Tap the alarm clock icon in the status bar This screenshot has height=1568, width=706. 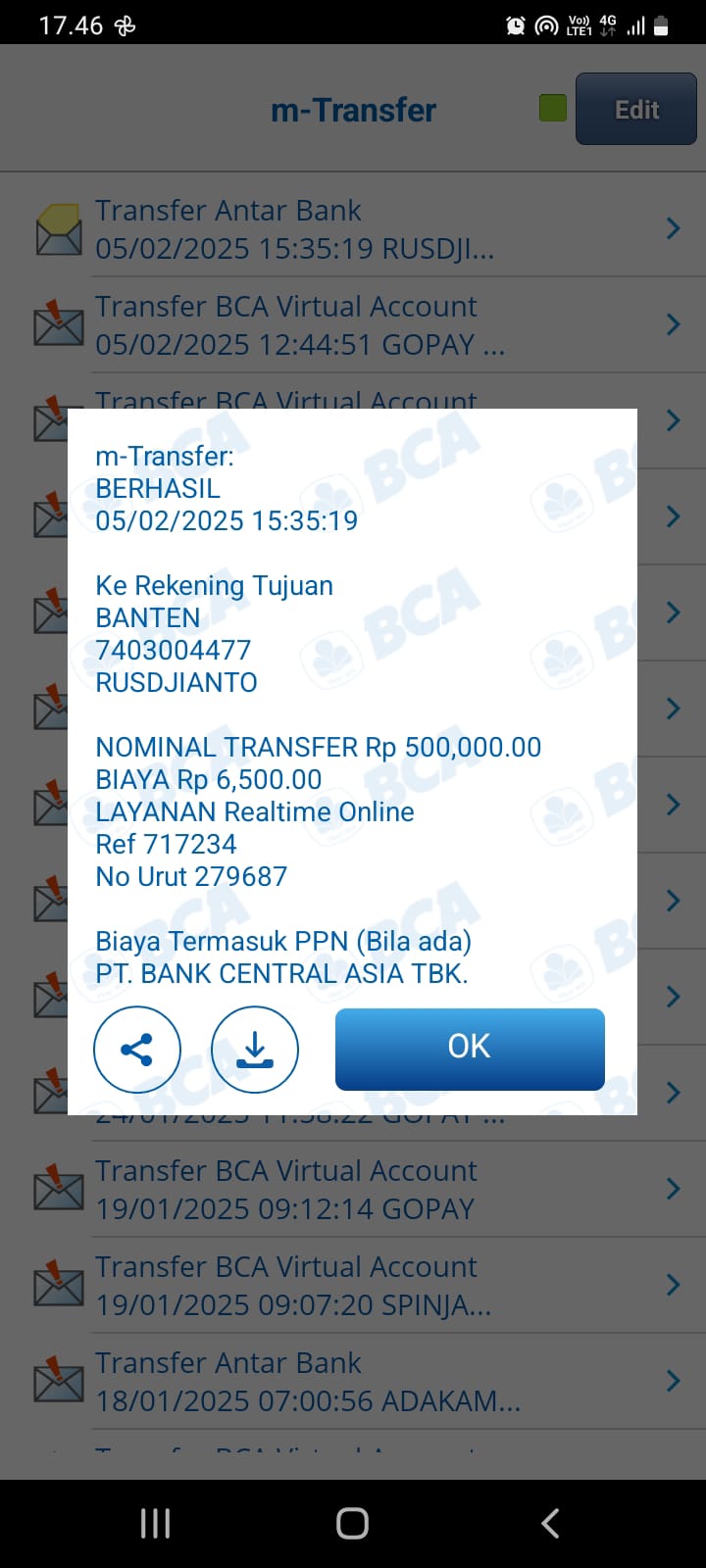pyautogui.click(x=514, y=24)
